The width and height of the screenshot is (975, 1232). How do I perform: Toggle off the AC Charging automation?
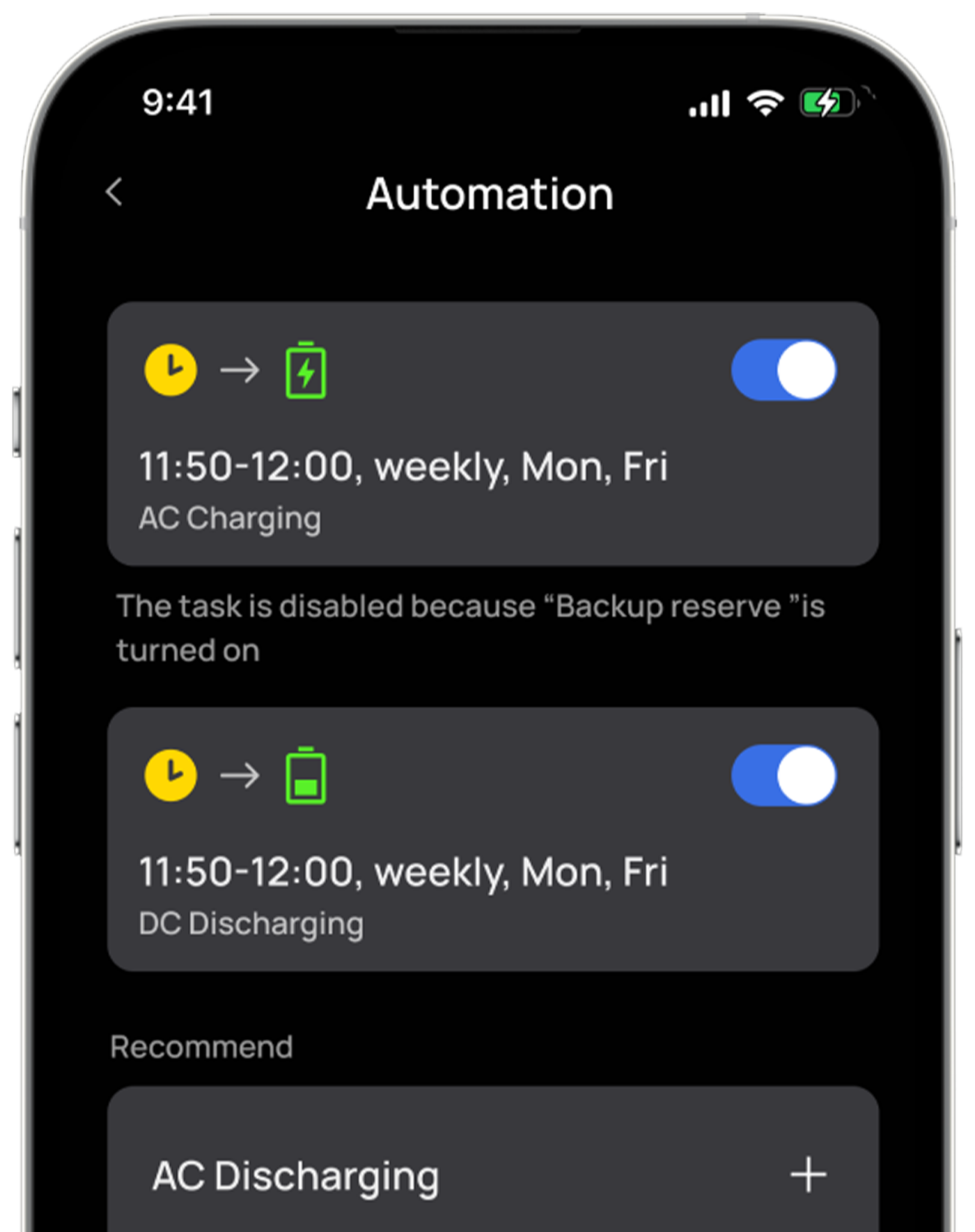pyautogui.click(x=783, y=370)
